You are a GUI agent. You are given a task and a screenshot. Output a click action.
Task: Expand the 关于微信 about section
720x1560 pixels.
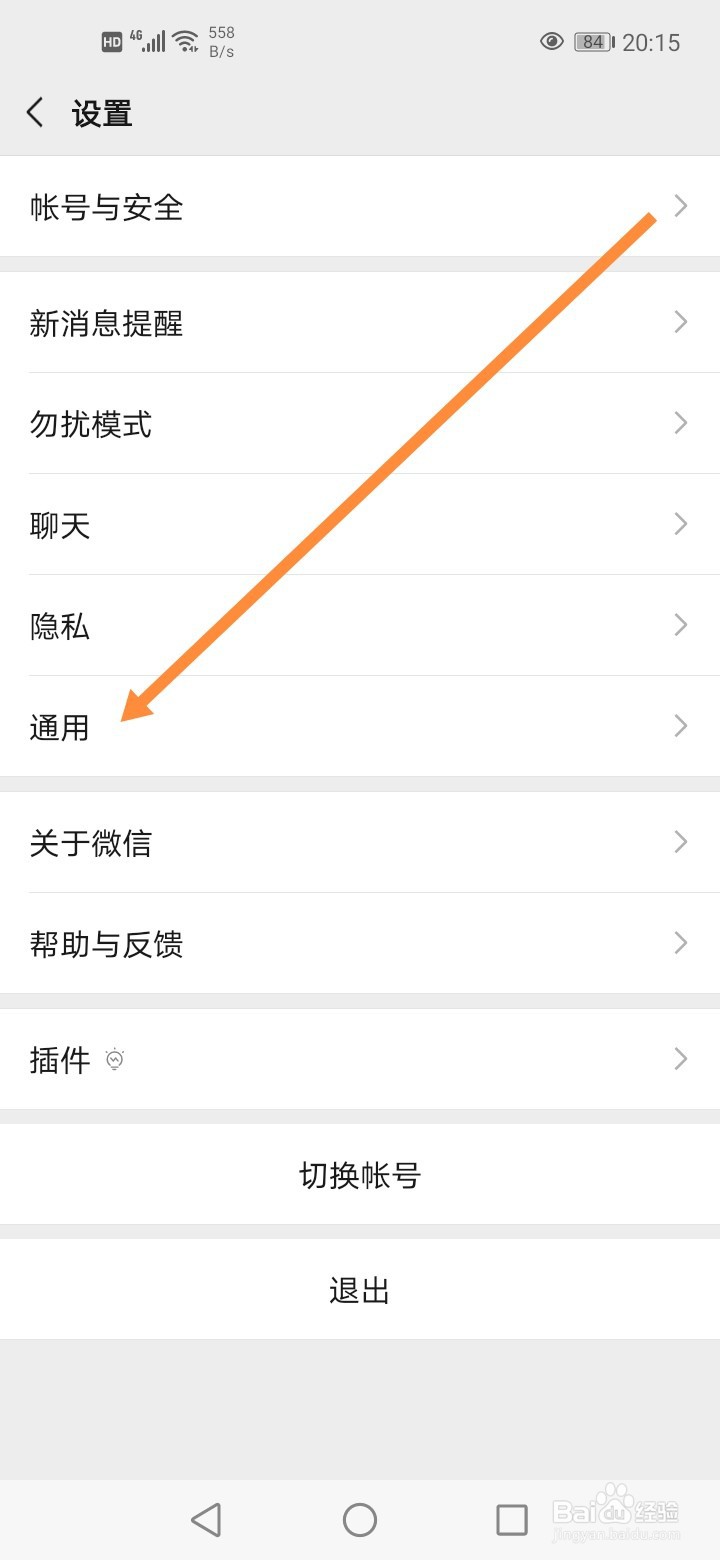360,843
